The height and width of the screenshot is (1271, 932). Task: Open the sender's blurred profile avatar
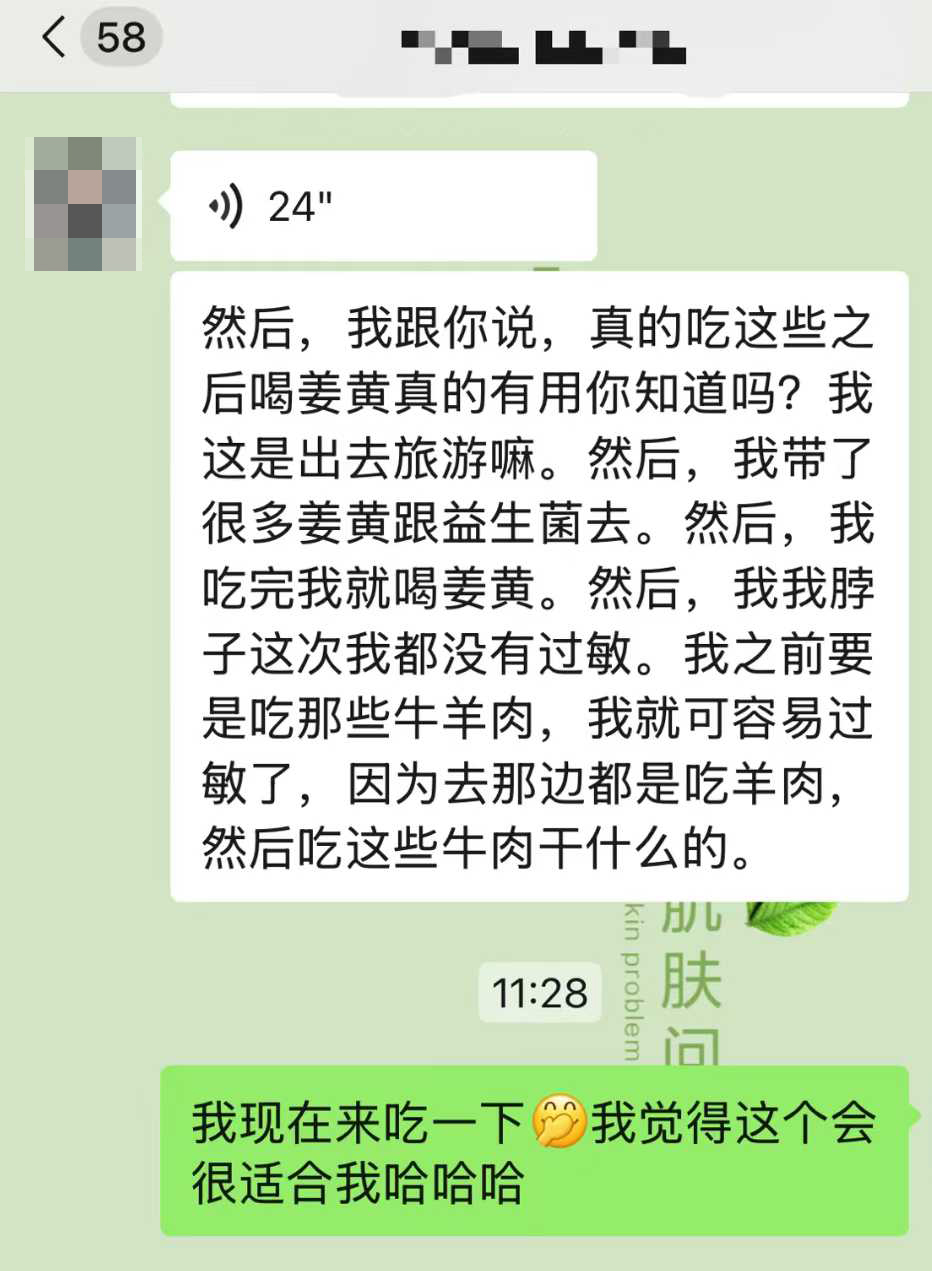[86, 204]
